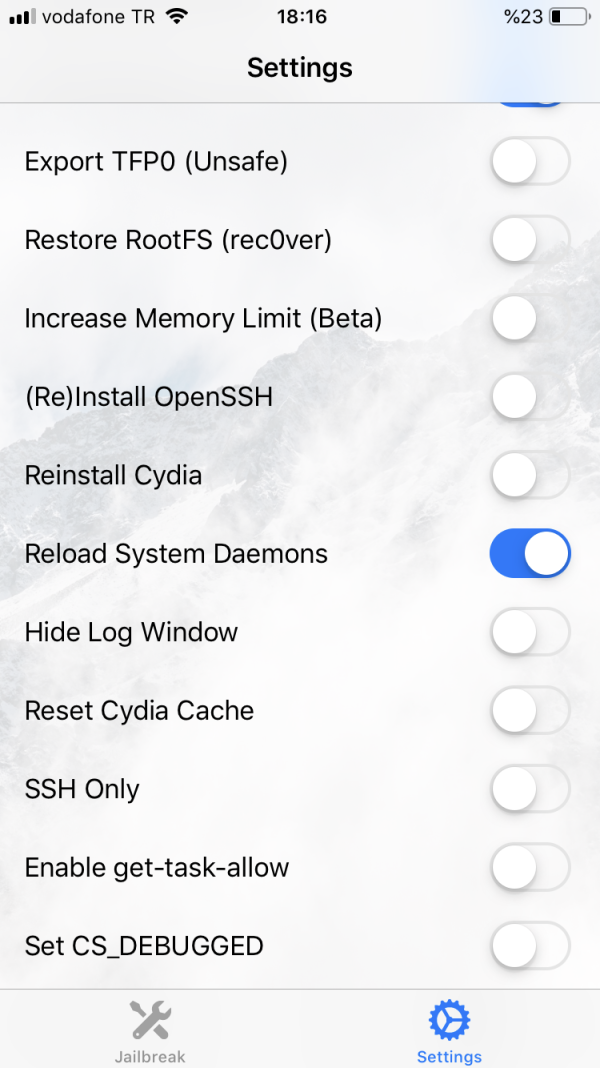Enable Reset Cydia Cache

point(529,711)
